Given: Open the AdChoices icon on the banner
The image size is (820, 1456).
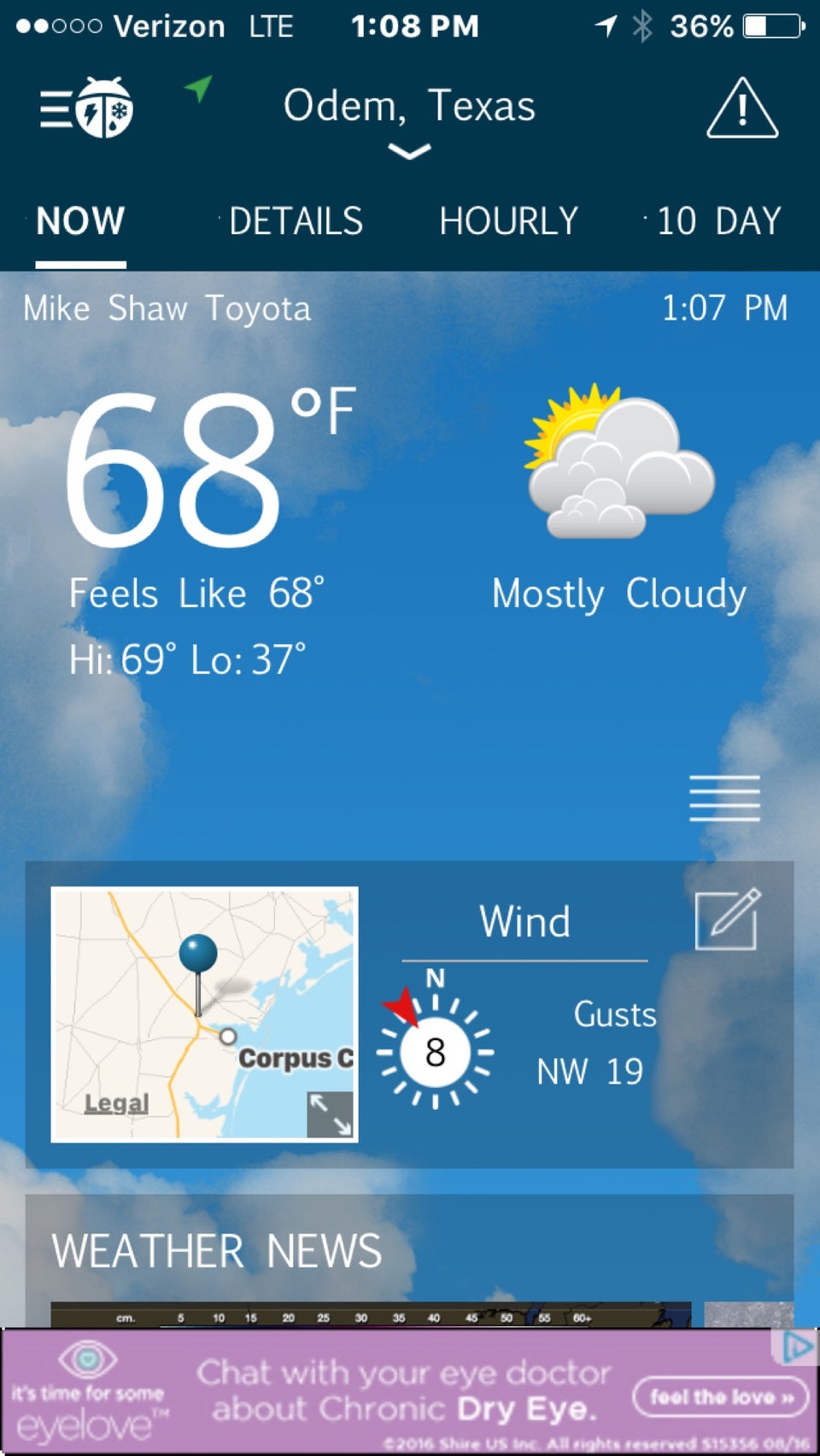Looking at the screenshot, I should pos(798,1347).
